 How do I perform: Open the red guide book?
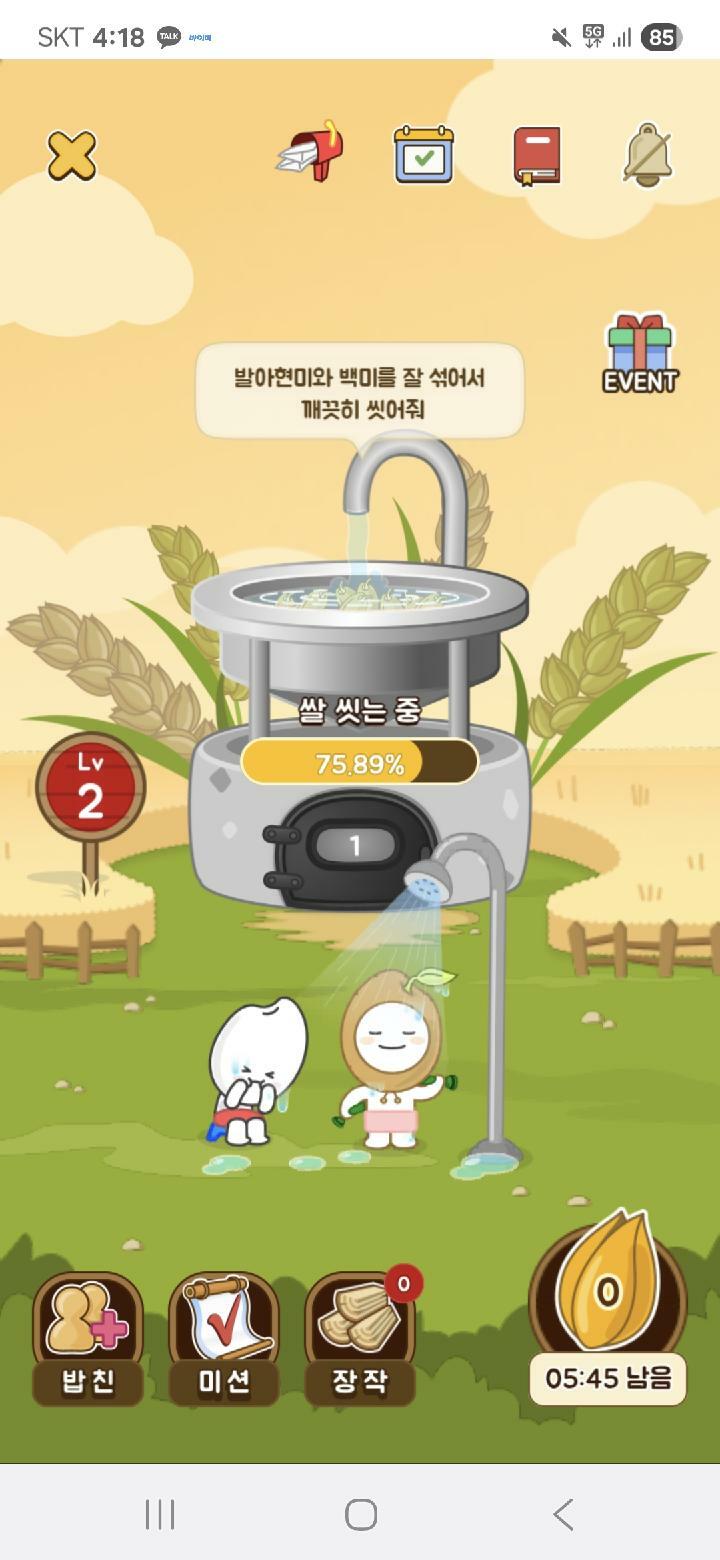537,156
